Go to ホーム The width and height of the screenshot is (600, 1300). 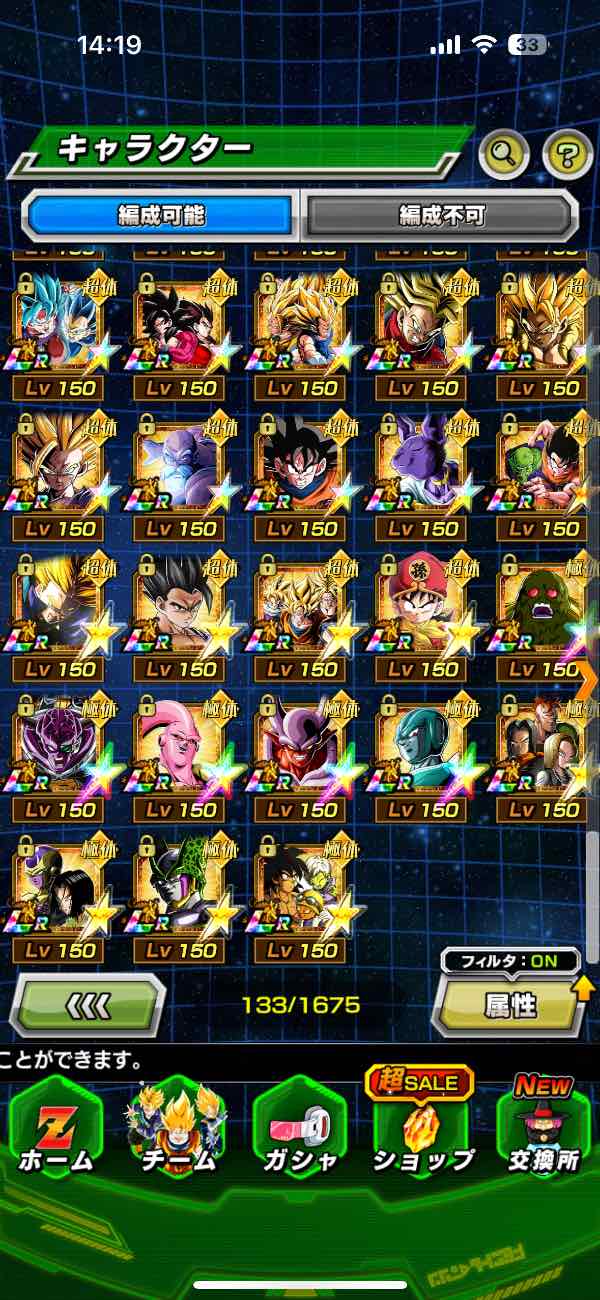[x=56, y=1130]
